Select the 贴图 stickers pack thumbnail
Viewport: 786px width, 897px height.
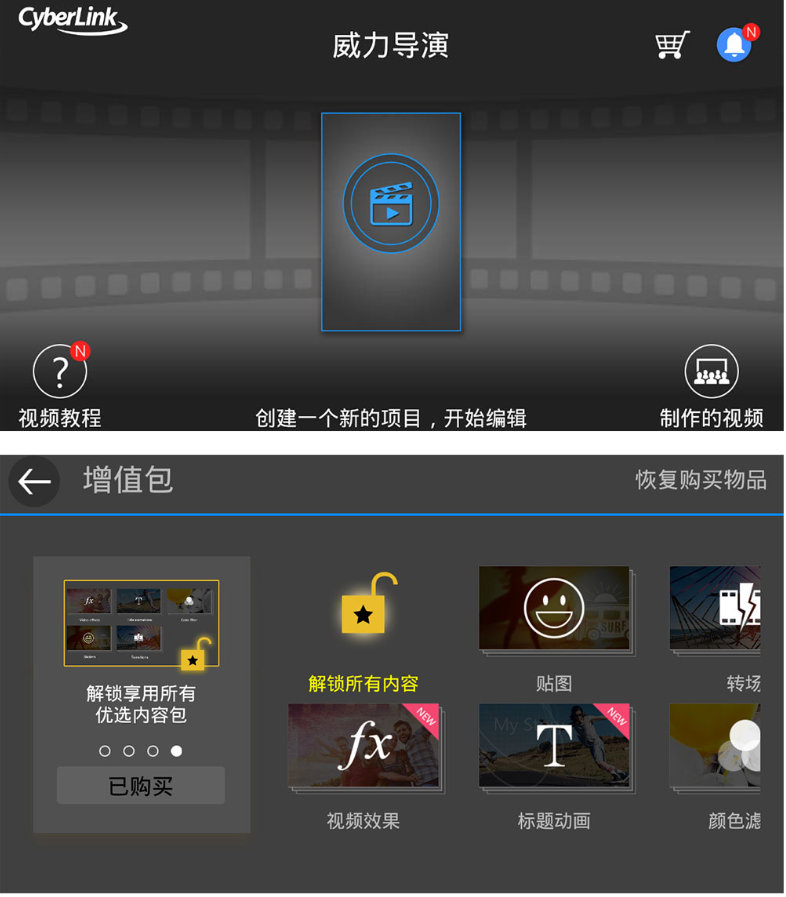(x=554, y=607)
